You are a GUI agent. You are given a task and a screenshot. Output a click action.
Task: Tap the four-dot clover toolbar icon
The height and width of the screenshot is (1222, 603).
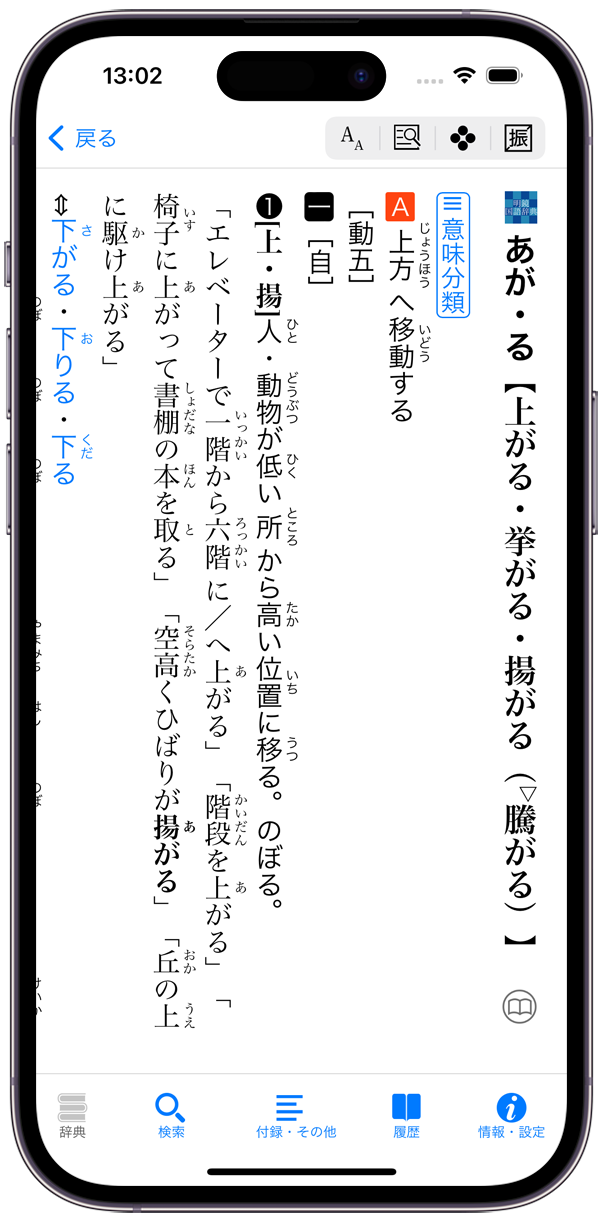click(462, 138)
